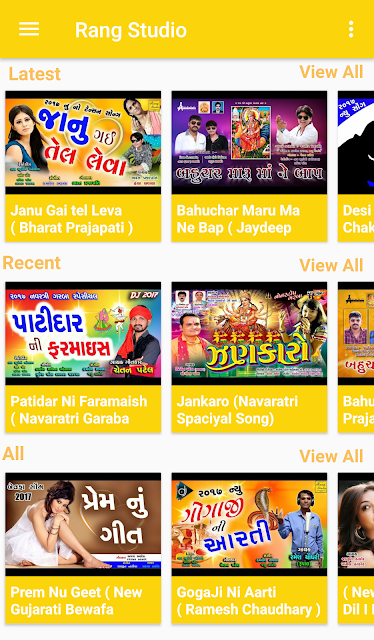Viewport: 374px width, 640px height.
Task: Open Janu Gai tel Leva video
Action: coord(83,166)
